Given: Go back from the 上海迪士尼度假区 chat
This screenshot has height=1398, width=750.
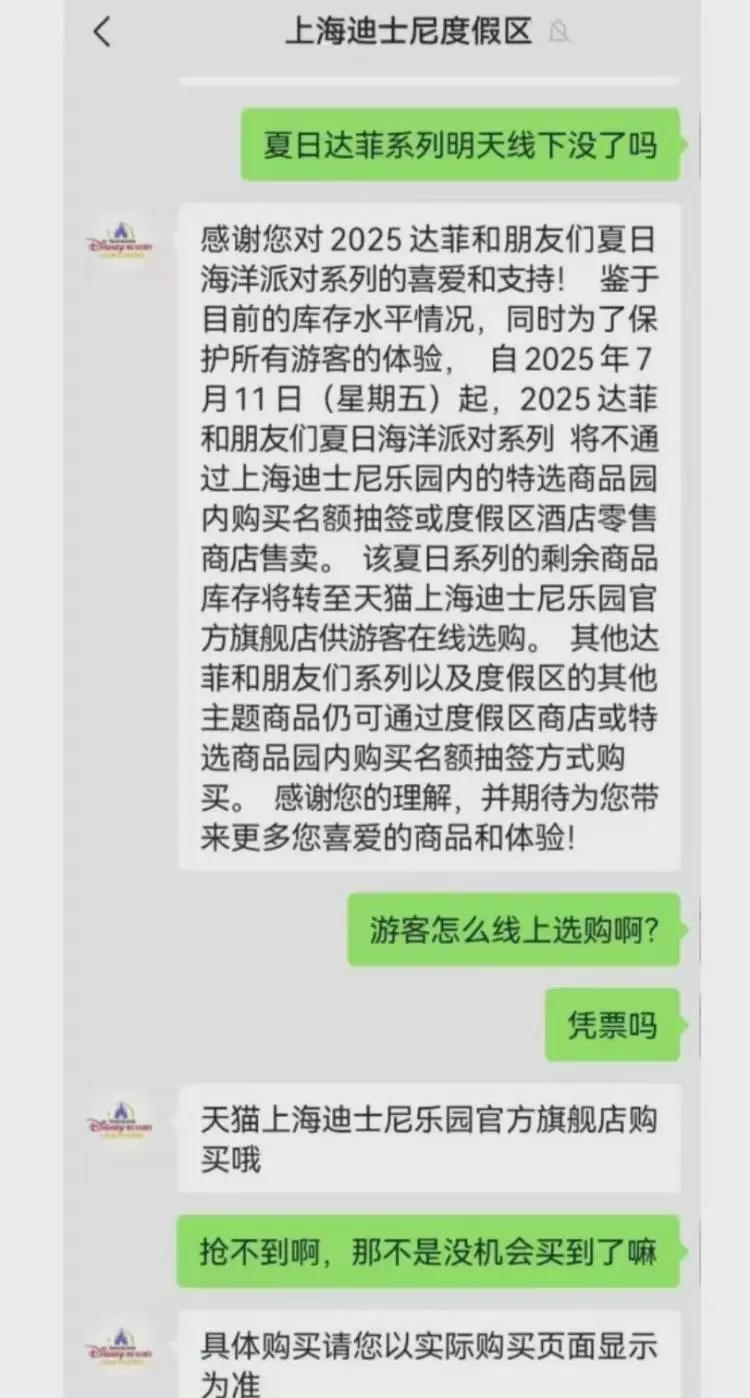Looking at the screenshot, I should [102, 32].
